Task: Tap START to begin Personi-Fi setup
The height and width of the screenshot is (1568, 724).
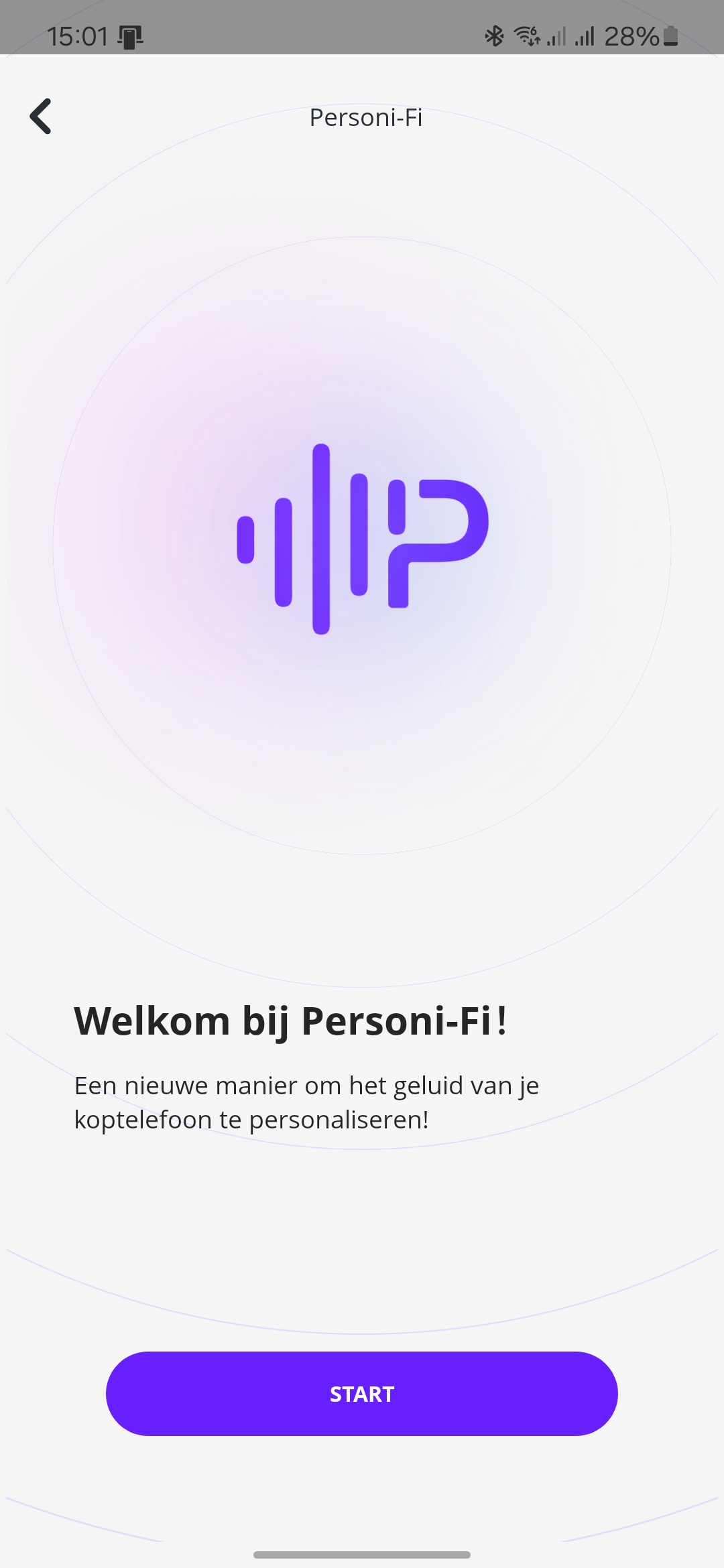Action: [362, 1394]
